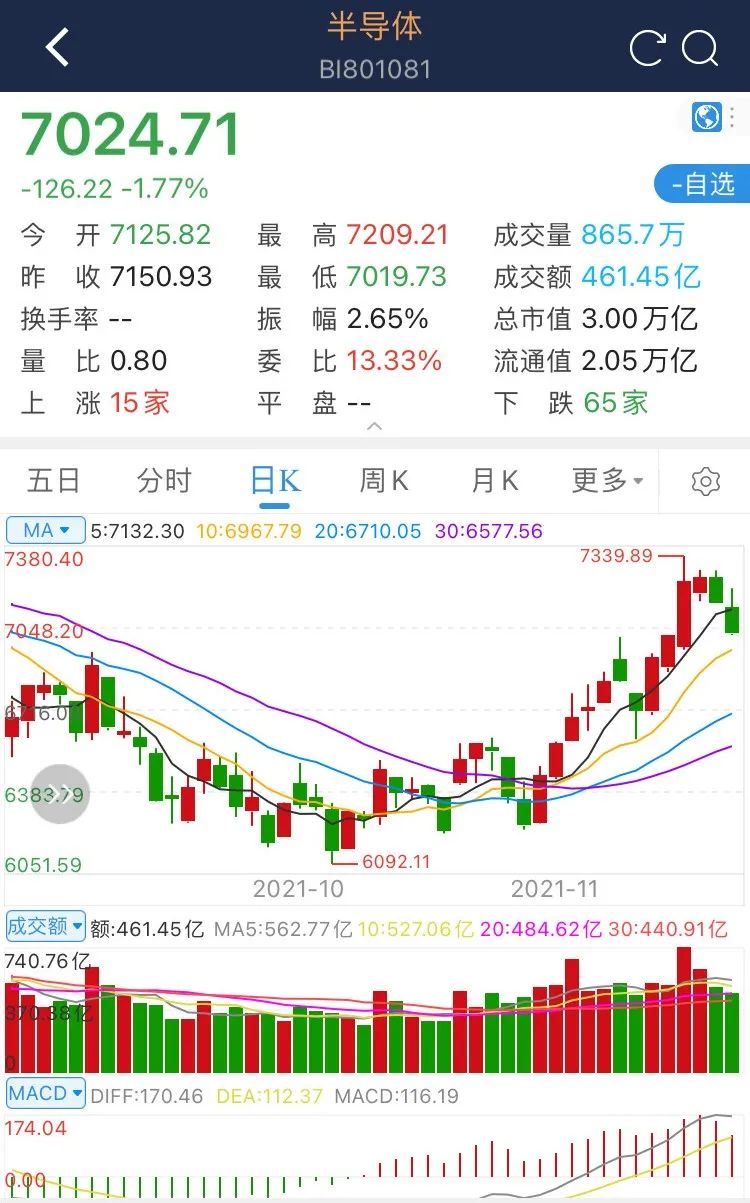Open the MA indicator dropdown
The height and width of the screenshot is (1203, 750).
46,530
